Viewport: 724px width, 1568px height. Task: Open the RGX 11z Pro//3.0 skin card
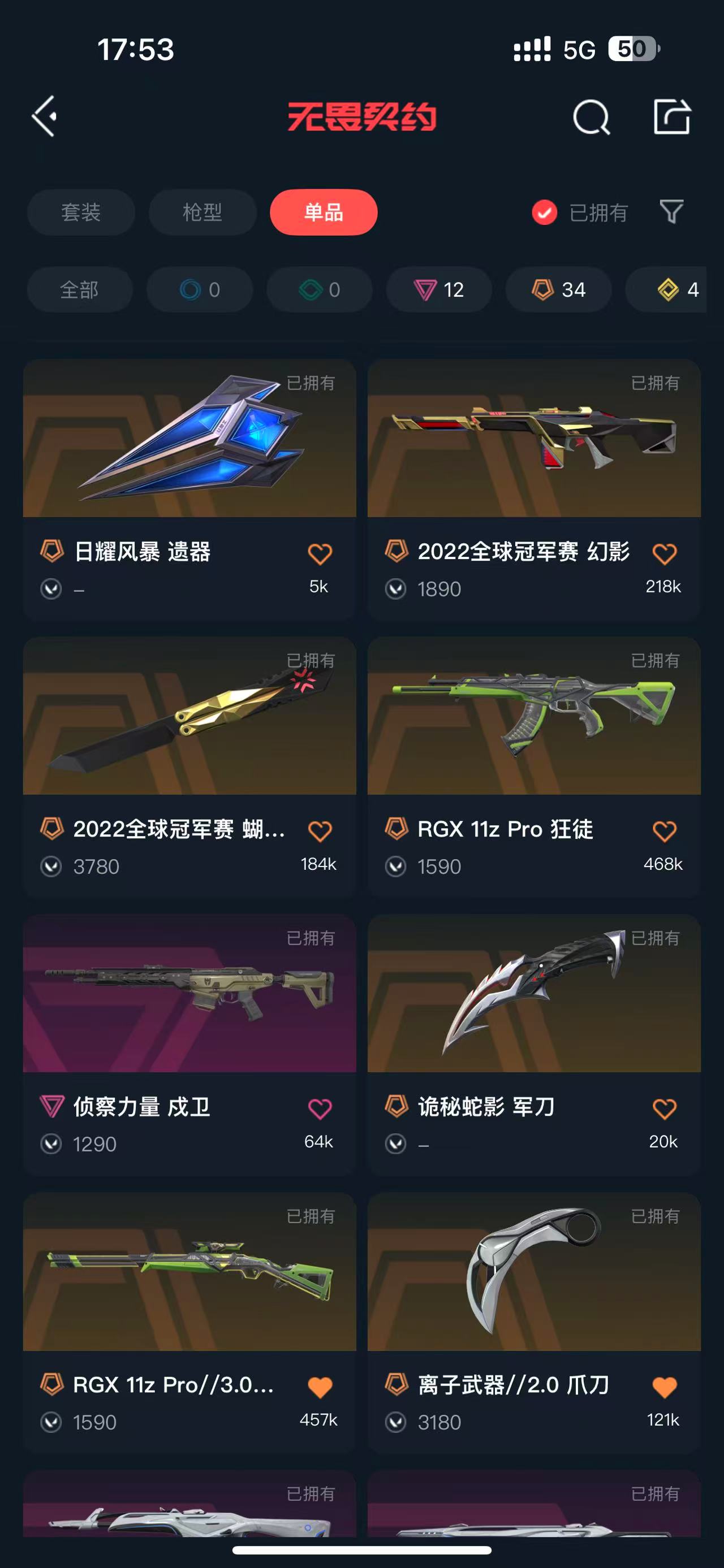coord(189,1272)
